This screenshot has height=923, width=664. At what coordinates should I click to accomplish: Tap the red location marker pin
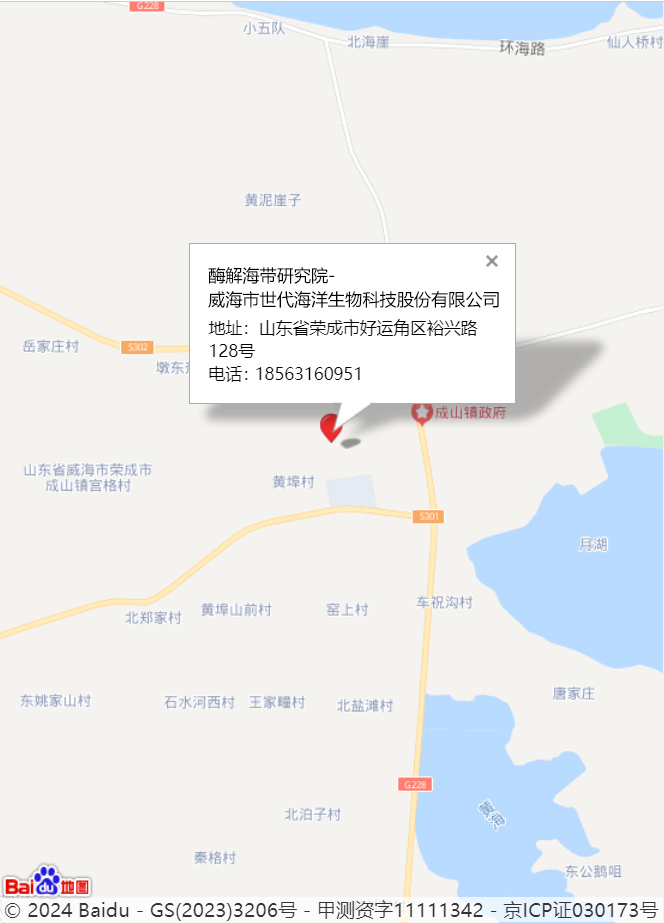click(330, 427)
